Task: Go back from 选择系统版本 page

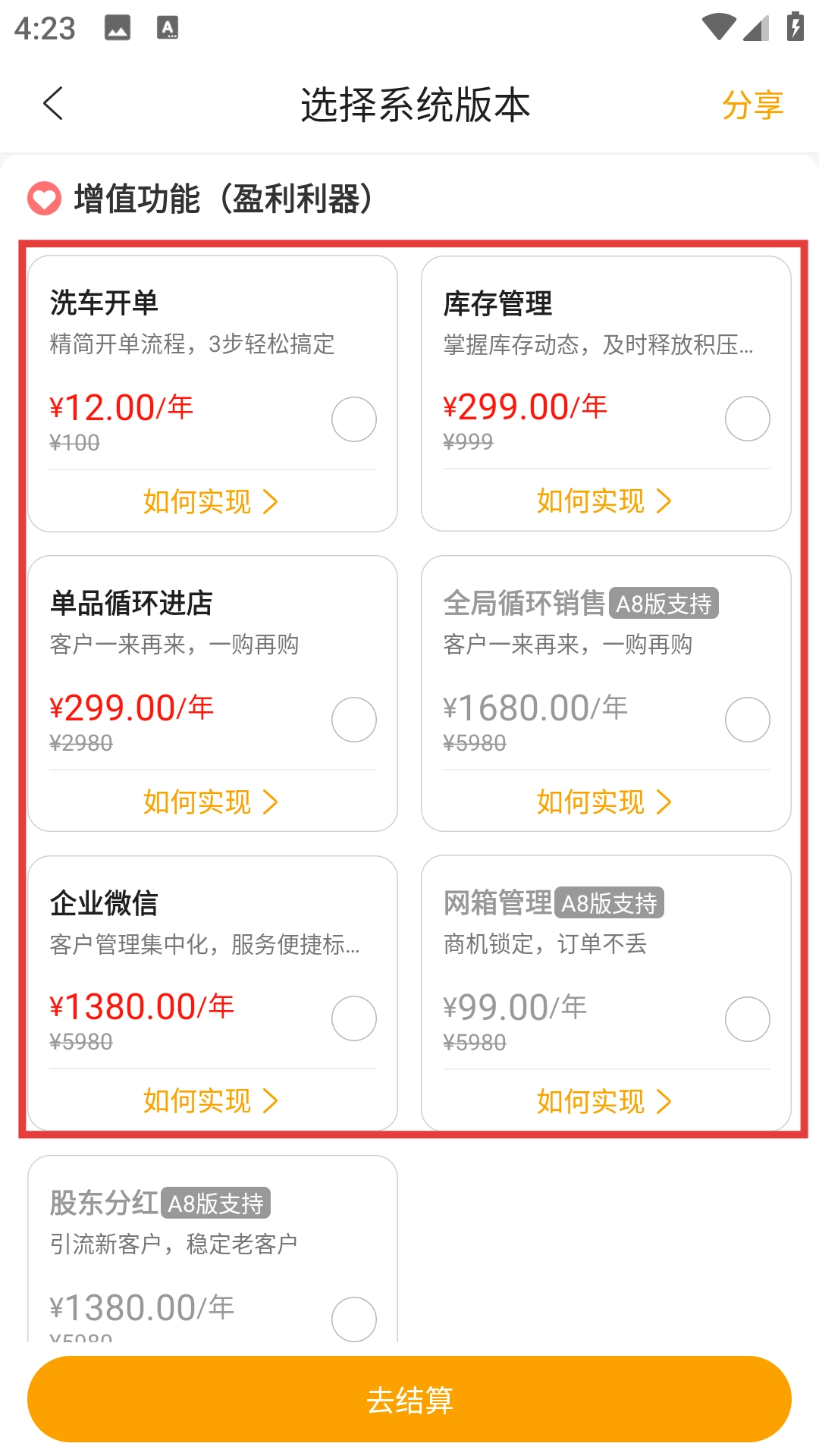Action: [53, 104]
